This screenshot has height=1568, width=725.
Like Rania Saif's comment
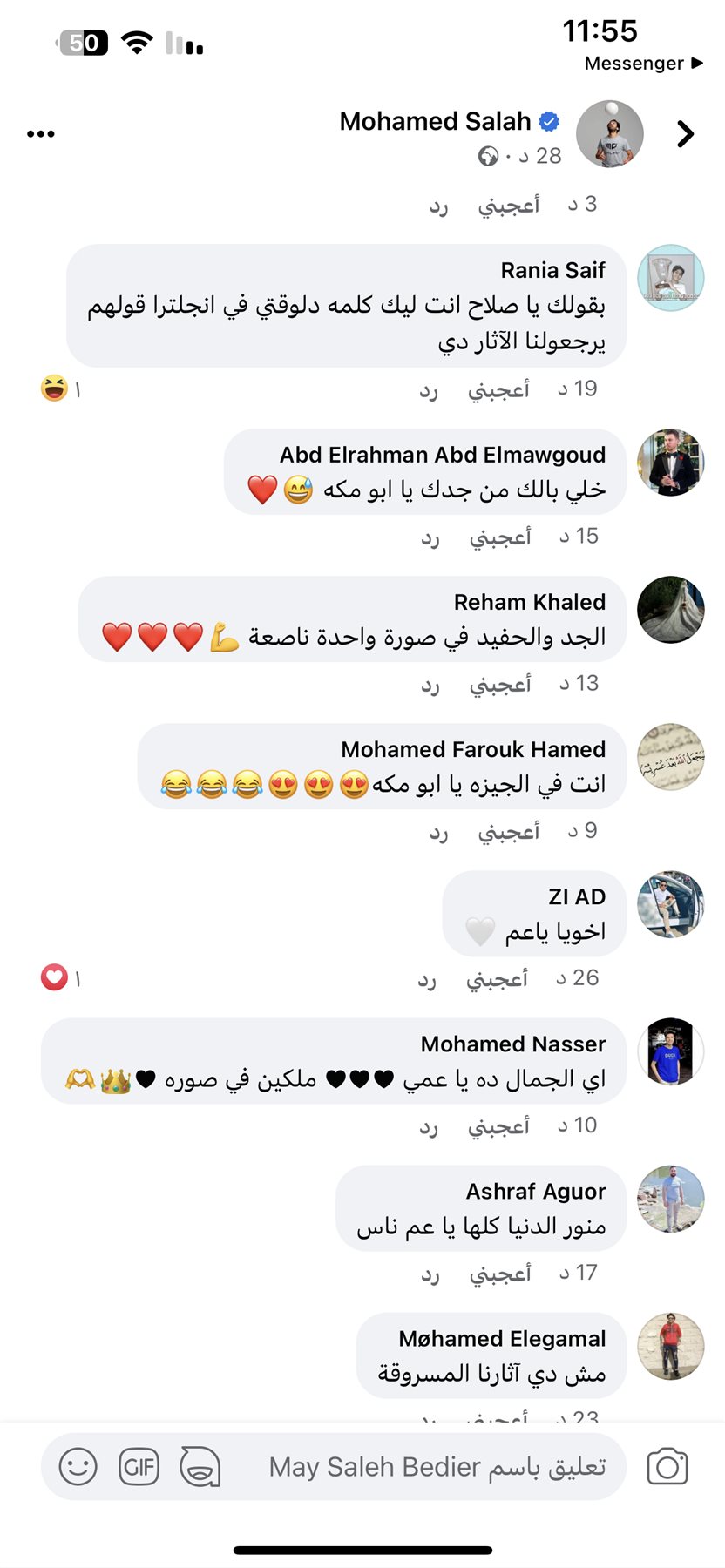498,389
